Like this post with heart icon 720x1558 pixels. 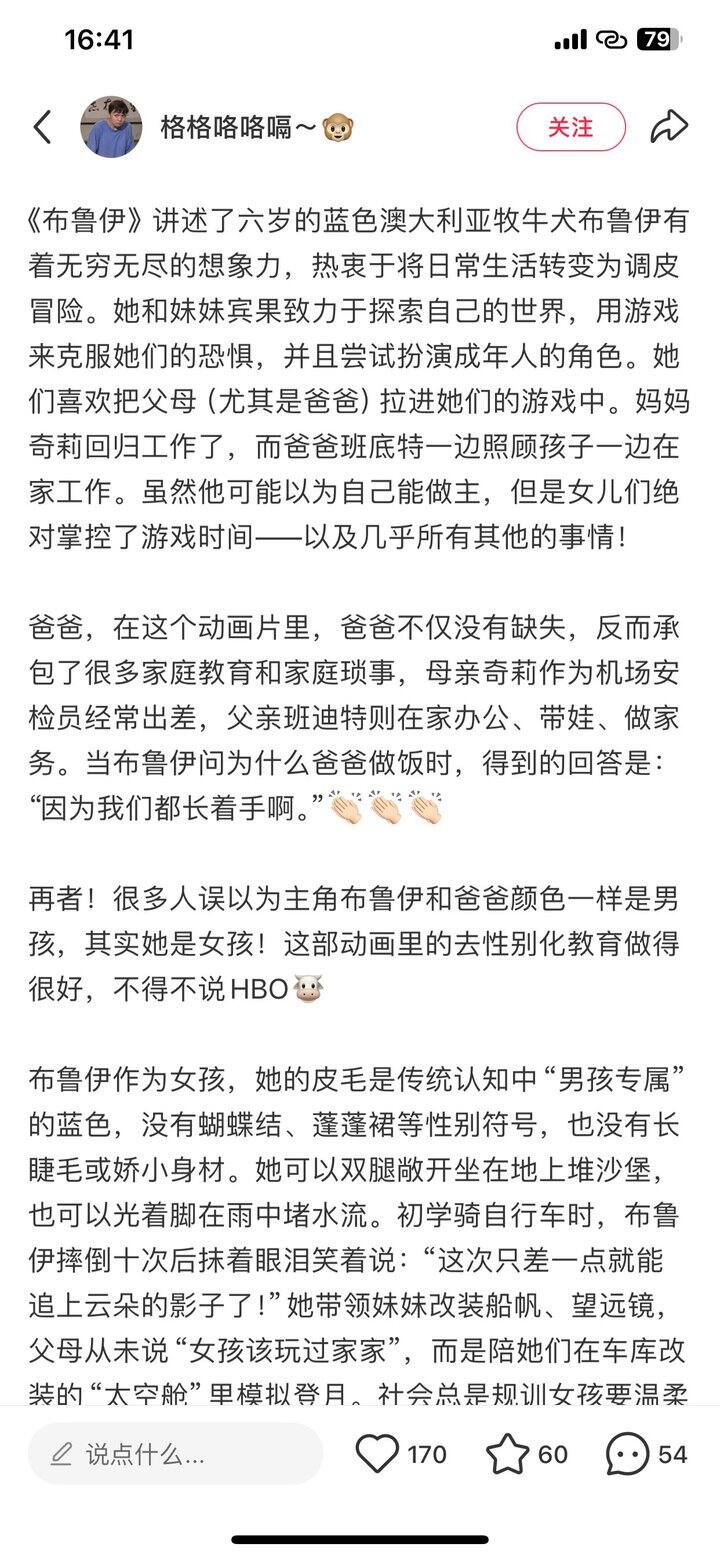(378, 1454)
